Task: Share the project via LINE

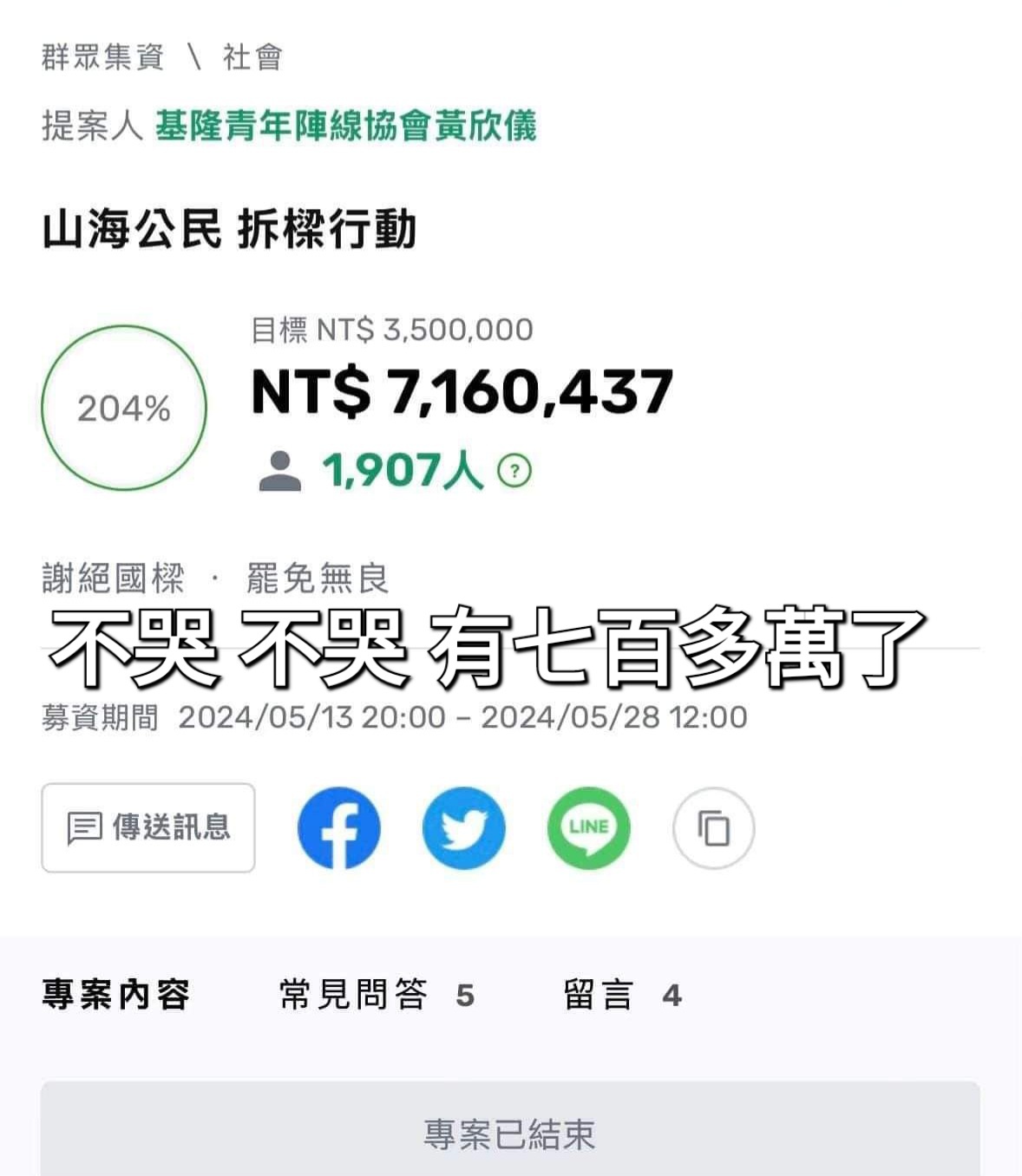Action: (588, 827)
